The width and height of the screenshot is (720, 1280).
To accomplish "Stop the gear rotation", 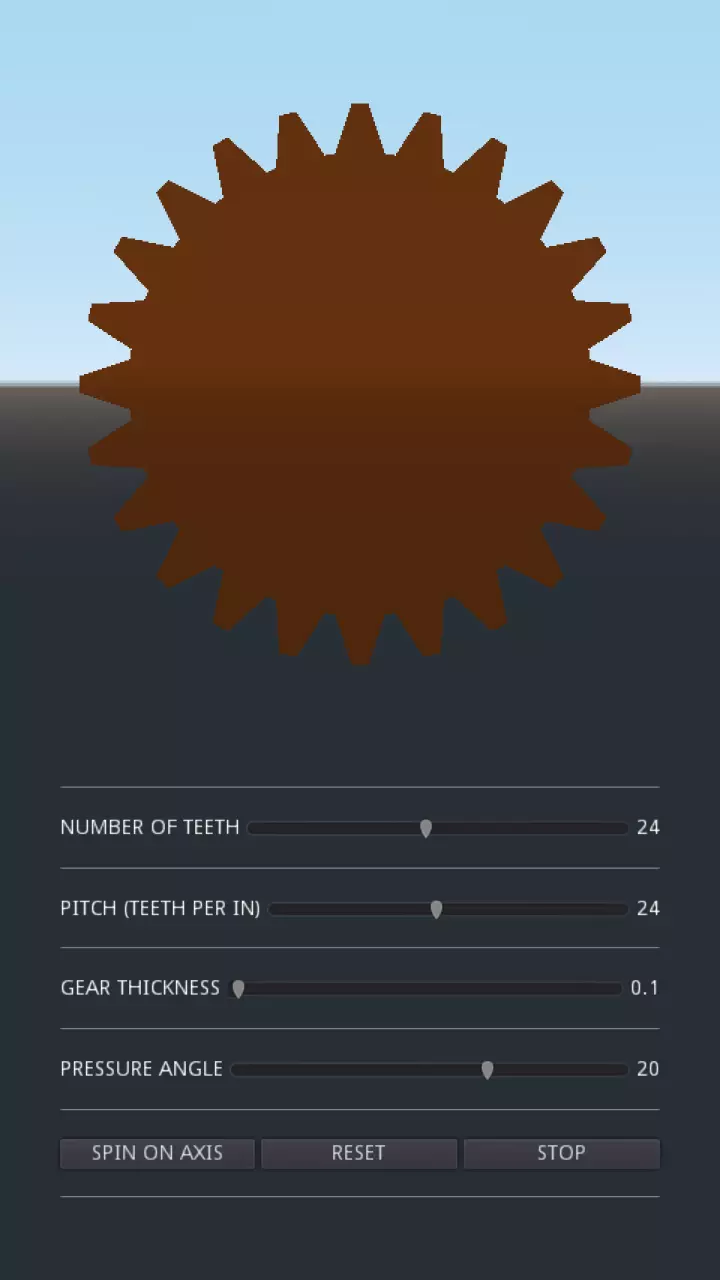I will [x=561, y=1153].
